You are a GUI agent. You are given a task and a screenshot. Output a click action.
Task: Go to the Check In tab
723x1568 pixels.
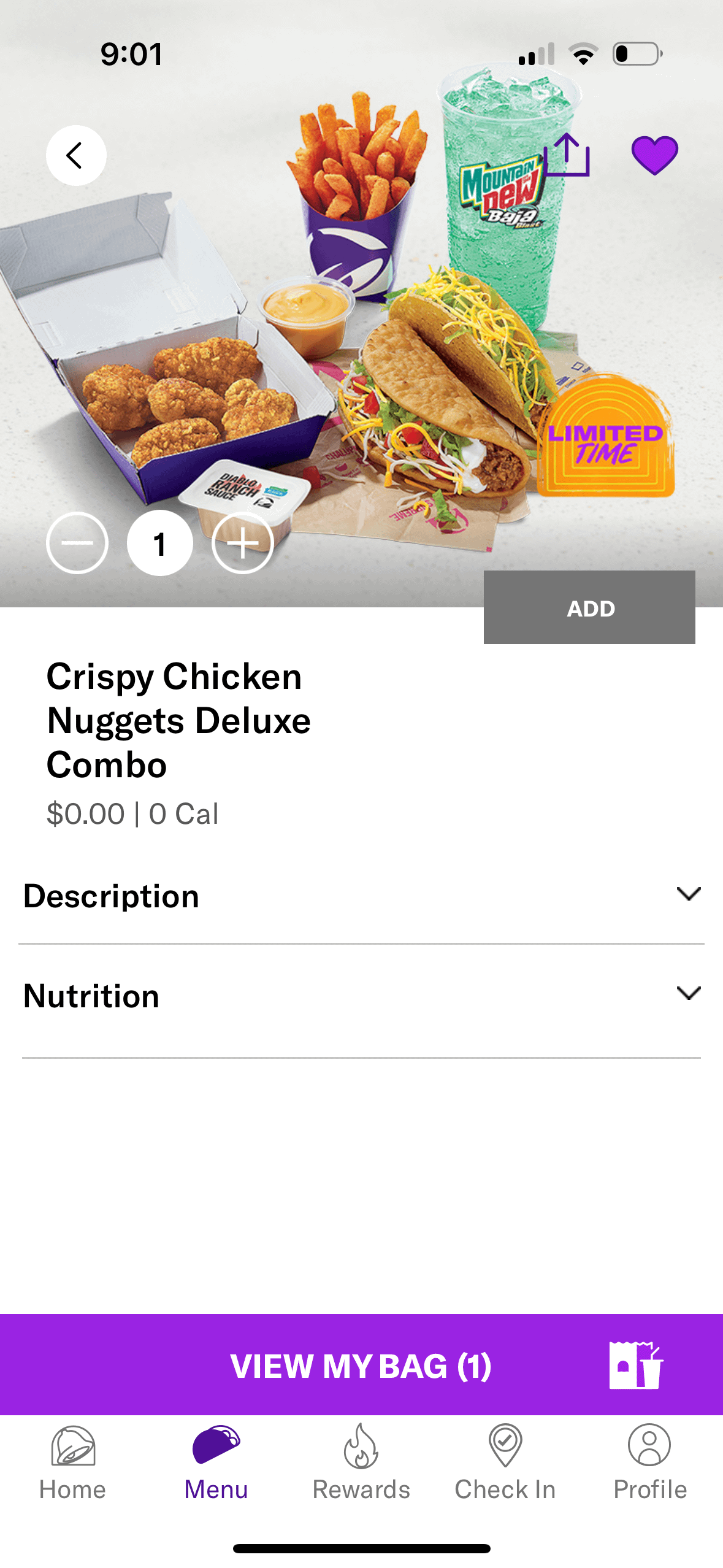pyautogui.click(x=505, y=1462)
